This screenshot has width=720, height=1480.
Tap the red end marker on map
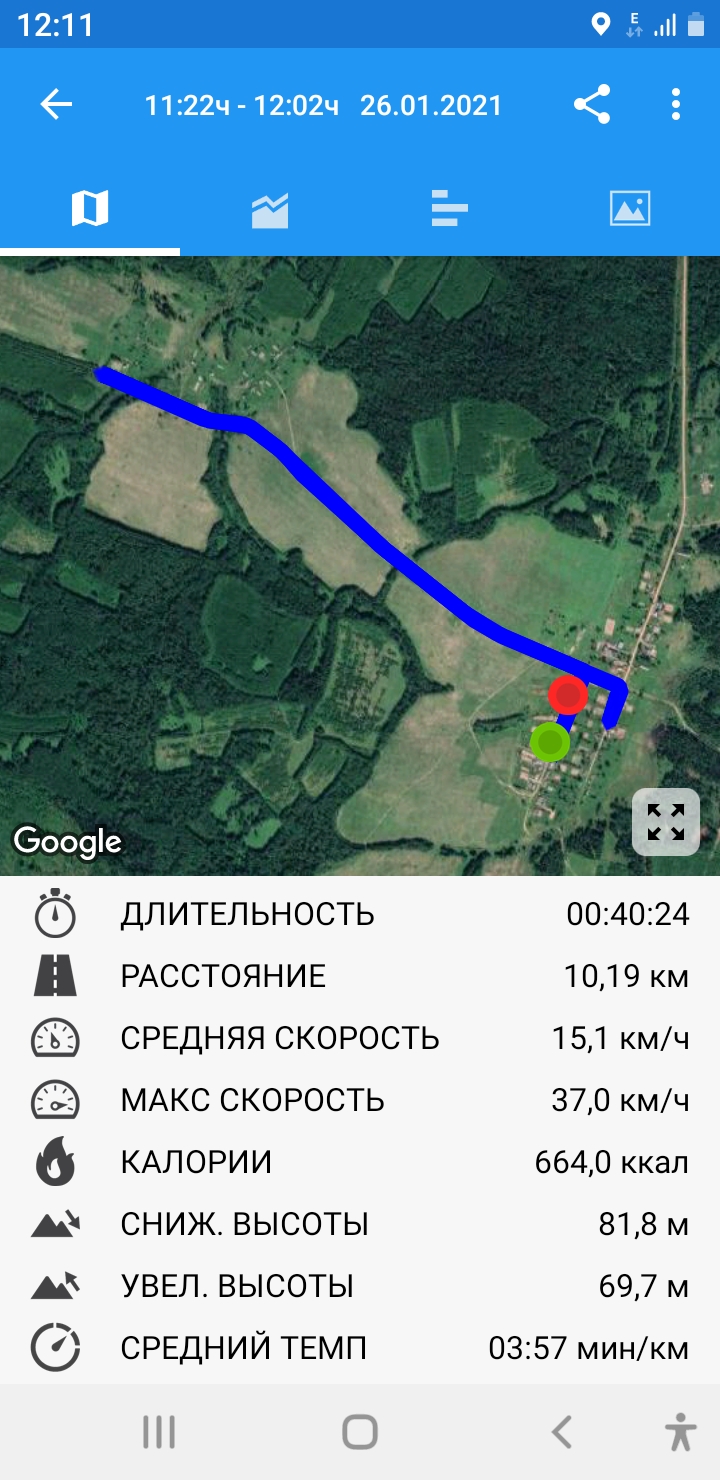(x=568, y=694)
